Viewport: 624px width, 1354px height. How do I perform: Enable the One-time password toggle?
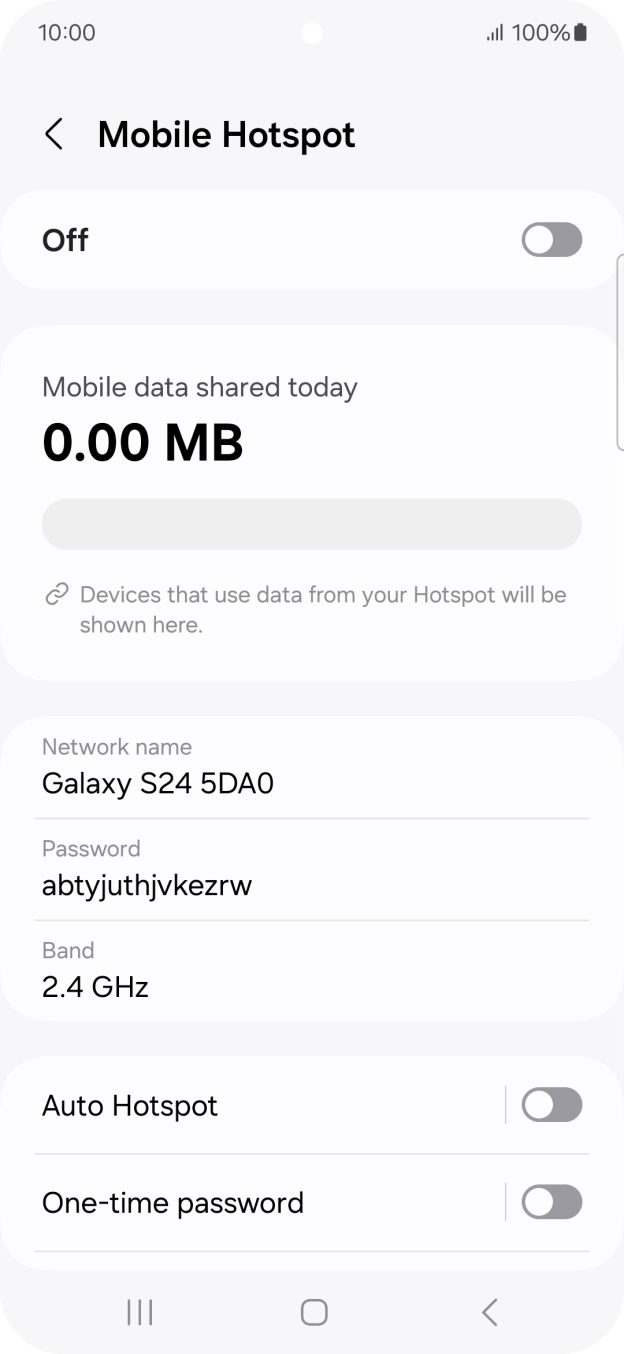pos(551,1202)
